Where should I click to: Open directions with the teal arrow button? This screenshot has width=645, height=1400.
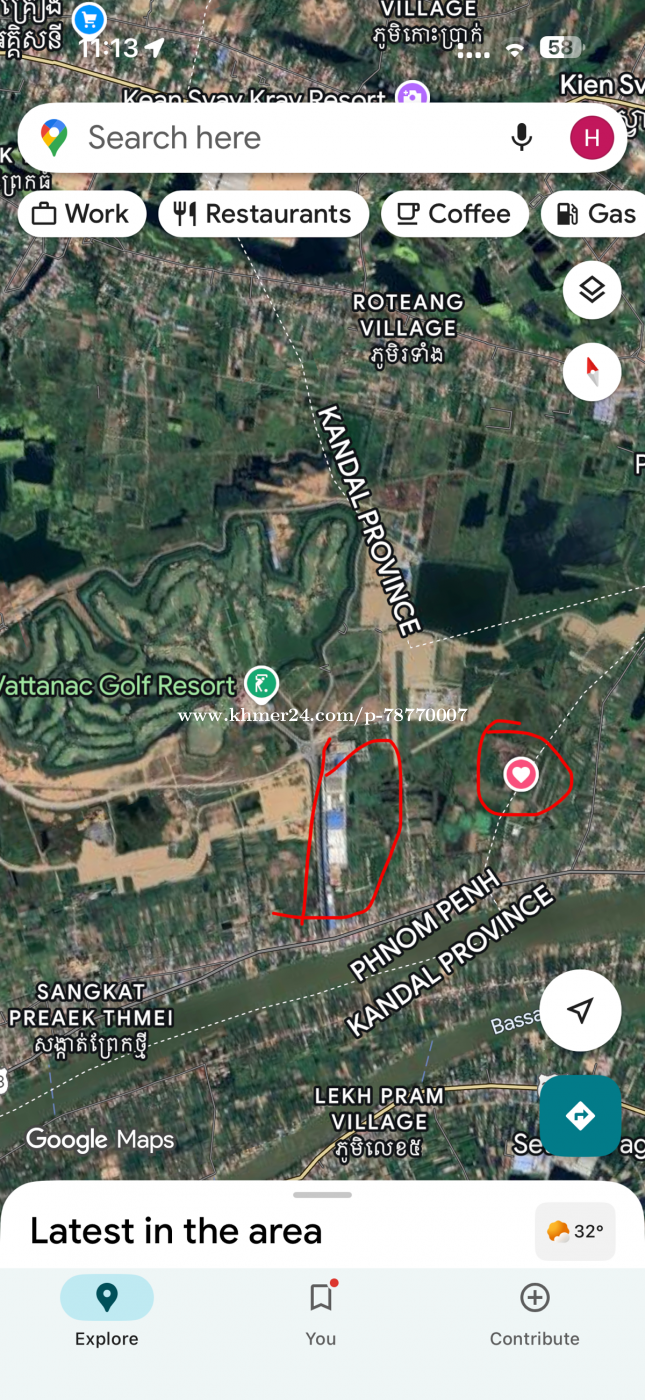[x=580, y=1116]
